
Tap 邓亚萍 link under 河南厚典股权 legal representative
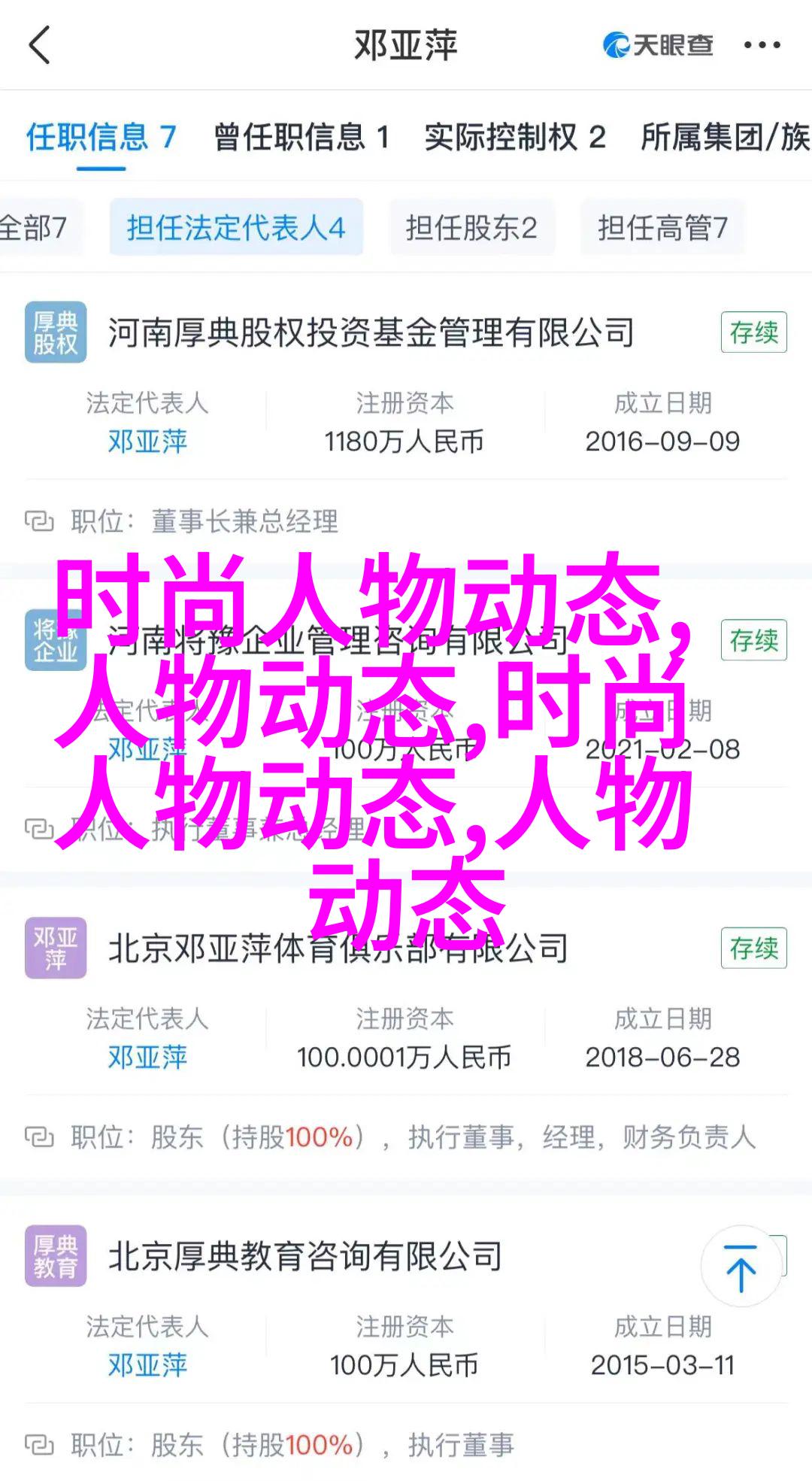[x=147, y=442]
